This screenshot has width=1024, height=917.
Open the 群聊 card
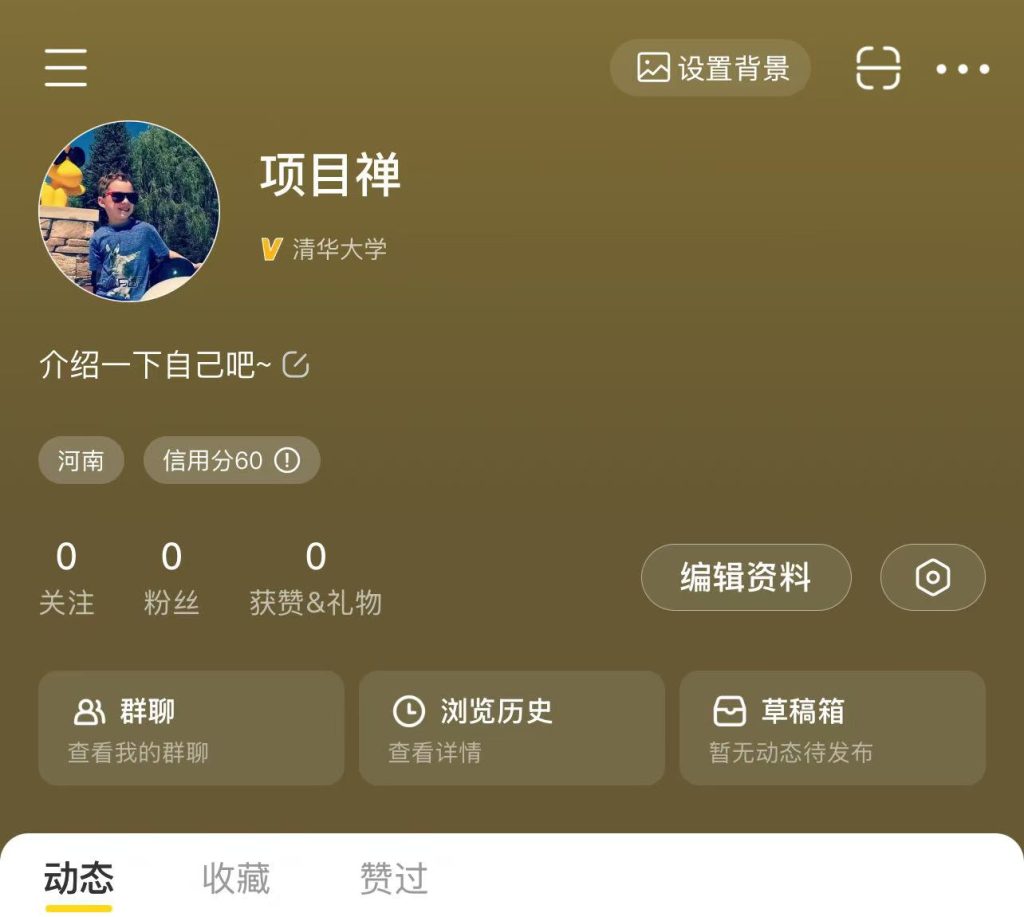(191, 728)
